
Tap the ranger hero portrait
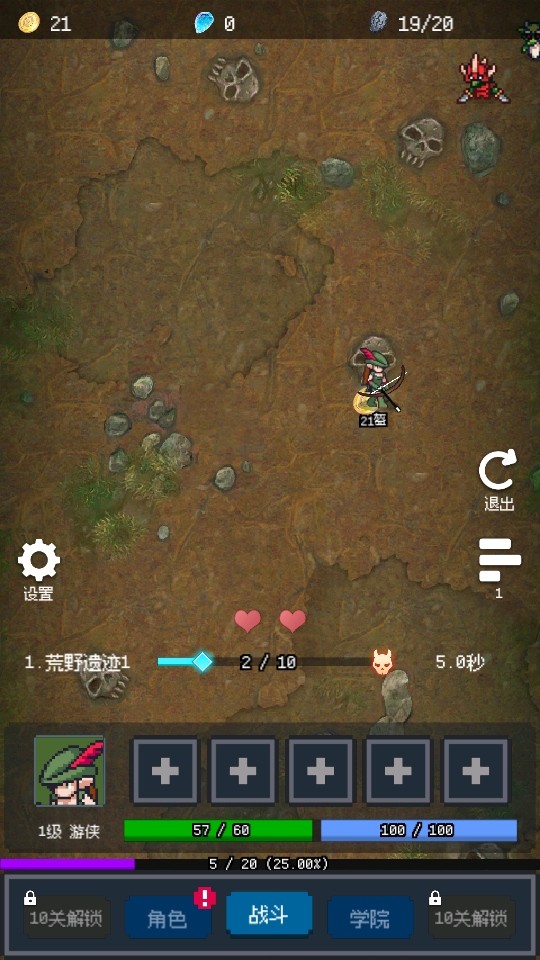pos(69,770)
